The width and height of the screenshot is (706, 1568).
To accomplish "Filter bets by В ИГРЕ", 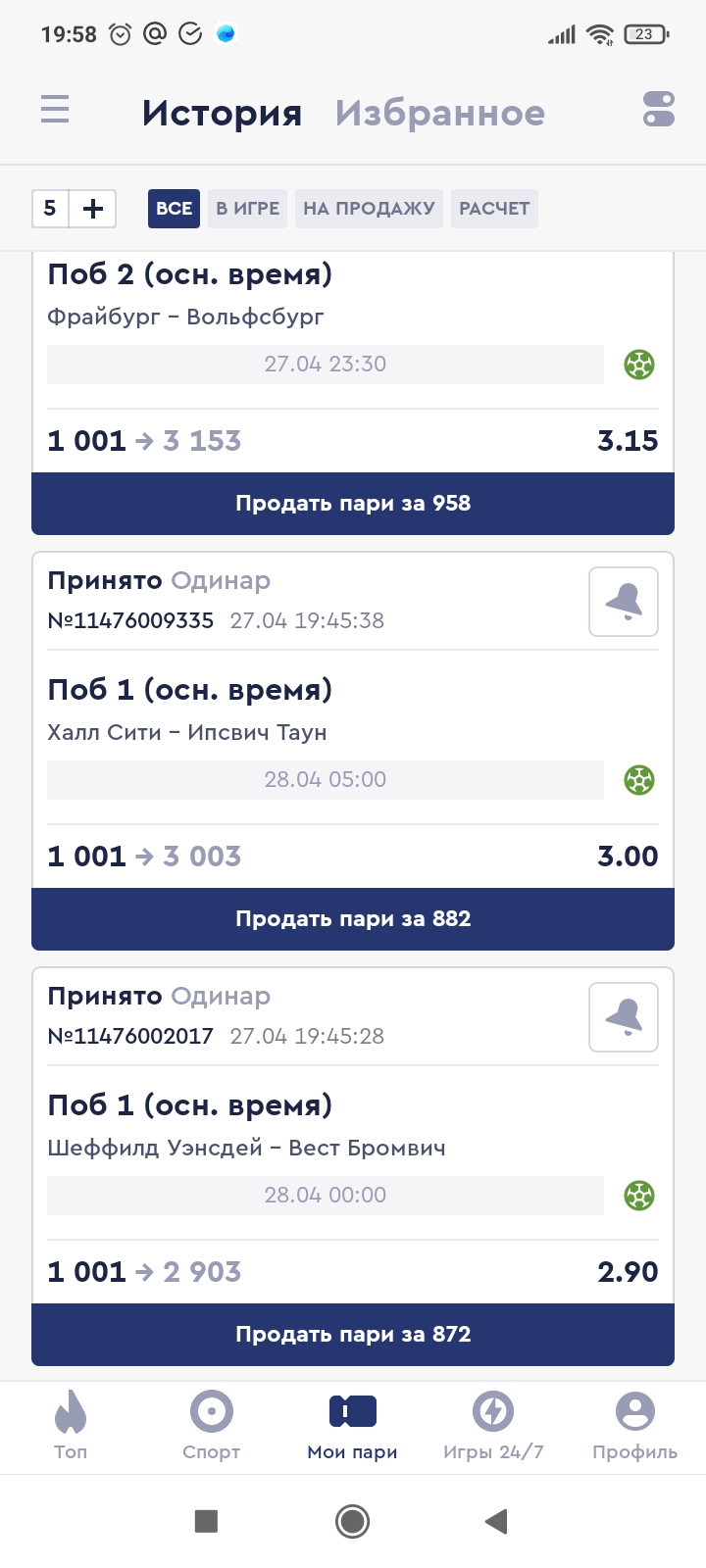I will 247,209.
